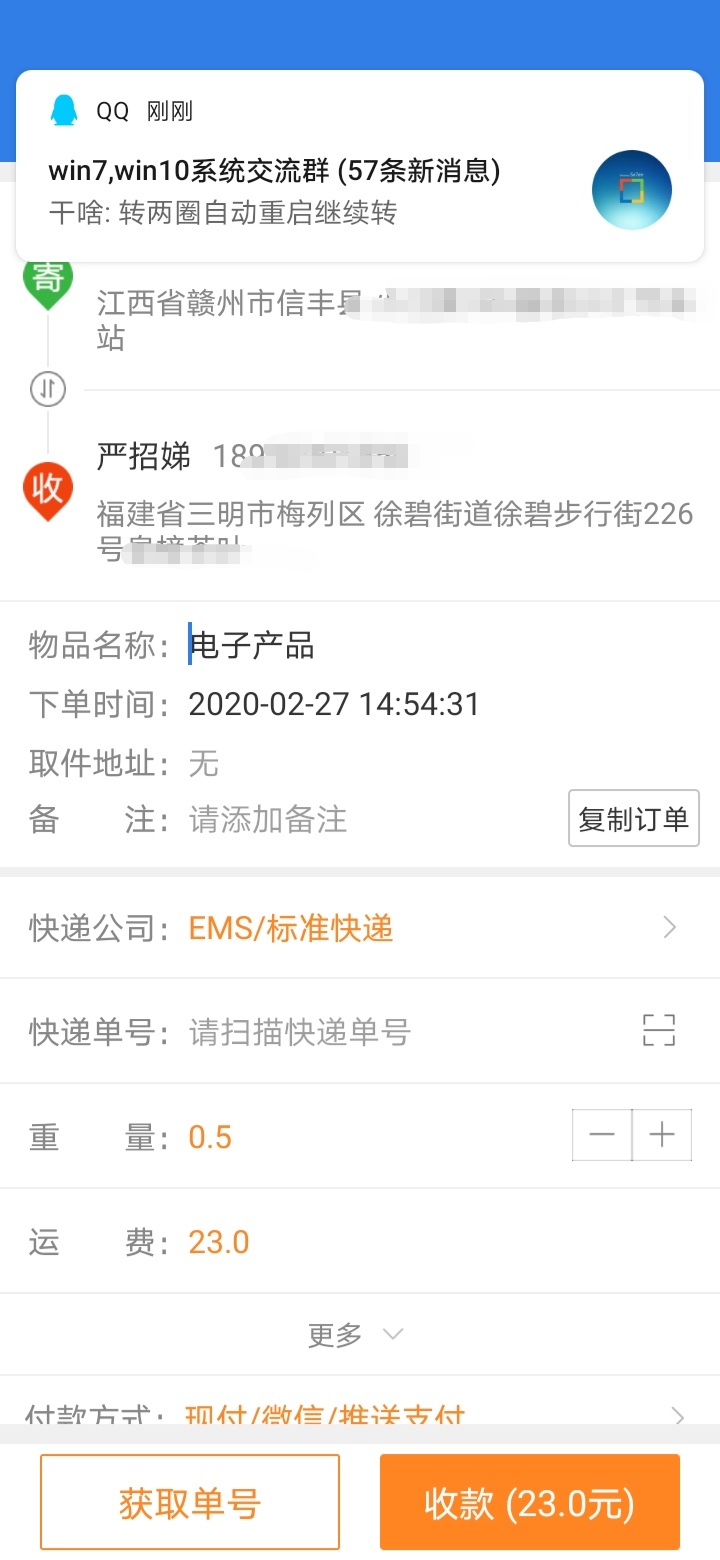Tap 获取单号 to get a tracking number

[190, 1502]
